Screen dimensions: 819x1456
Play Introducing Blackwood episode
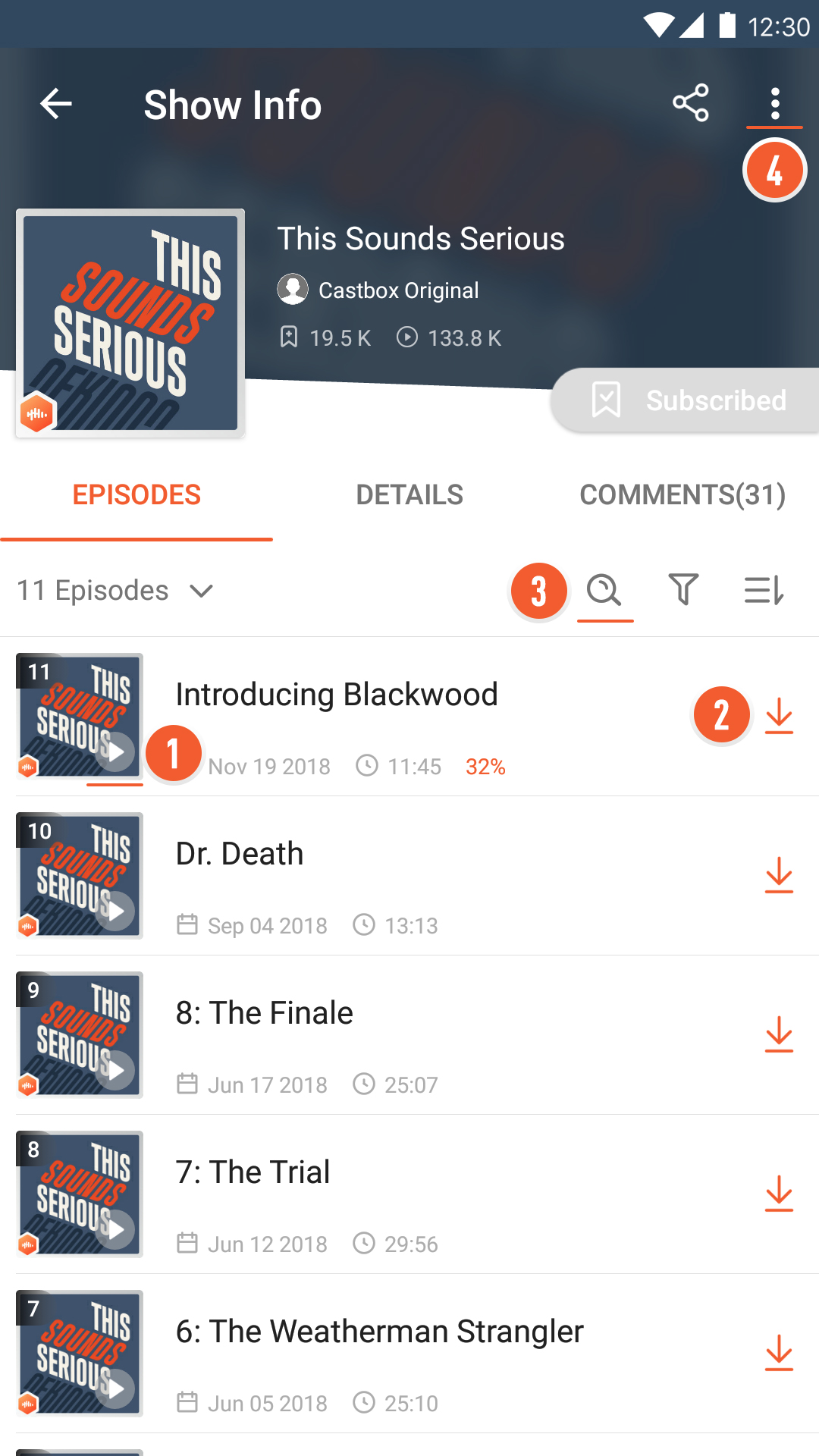tap(115, 752)
